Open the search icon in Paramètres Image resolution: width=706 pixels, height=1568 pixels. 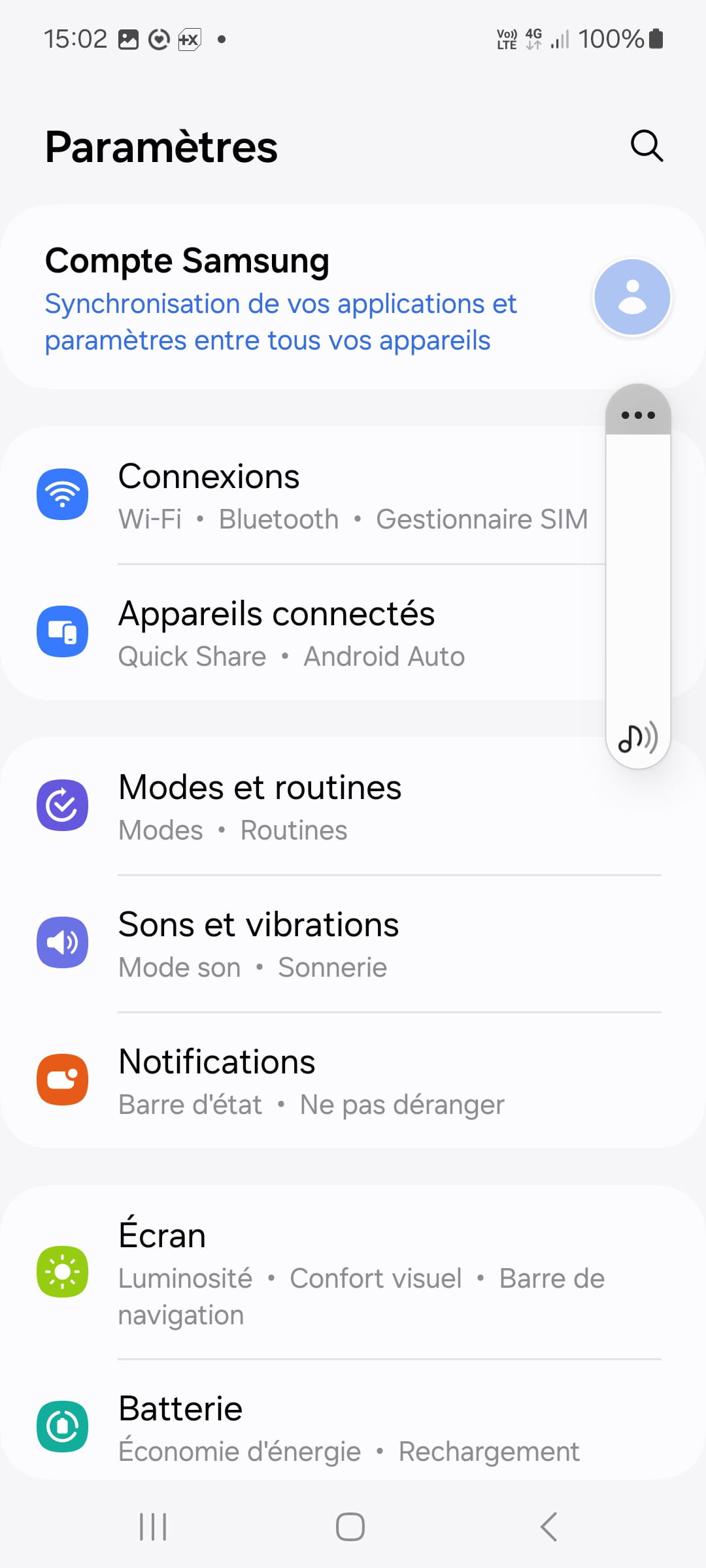647,145
